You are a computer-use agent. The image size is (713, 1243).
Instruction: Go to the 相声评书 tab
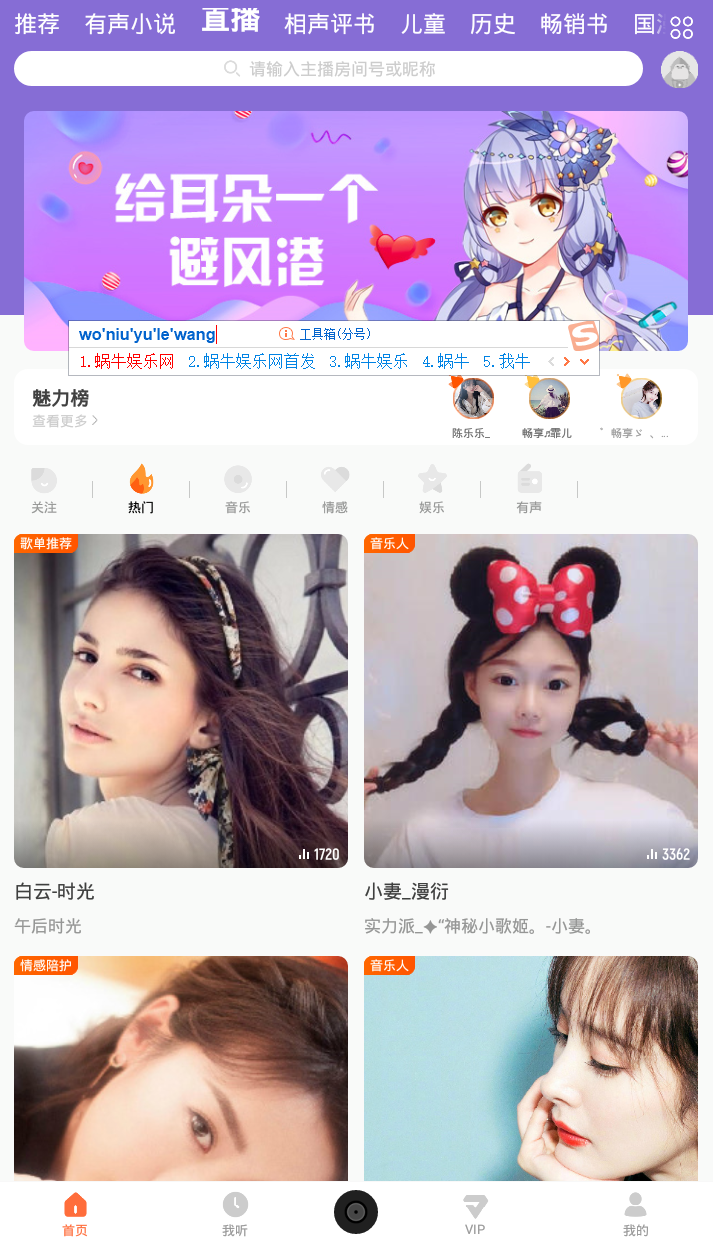tap(329, 24)
